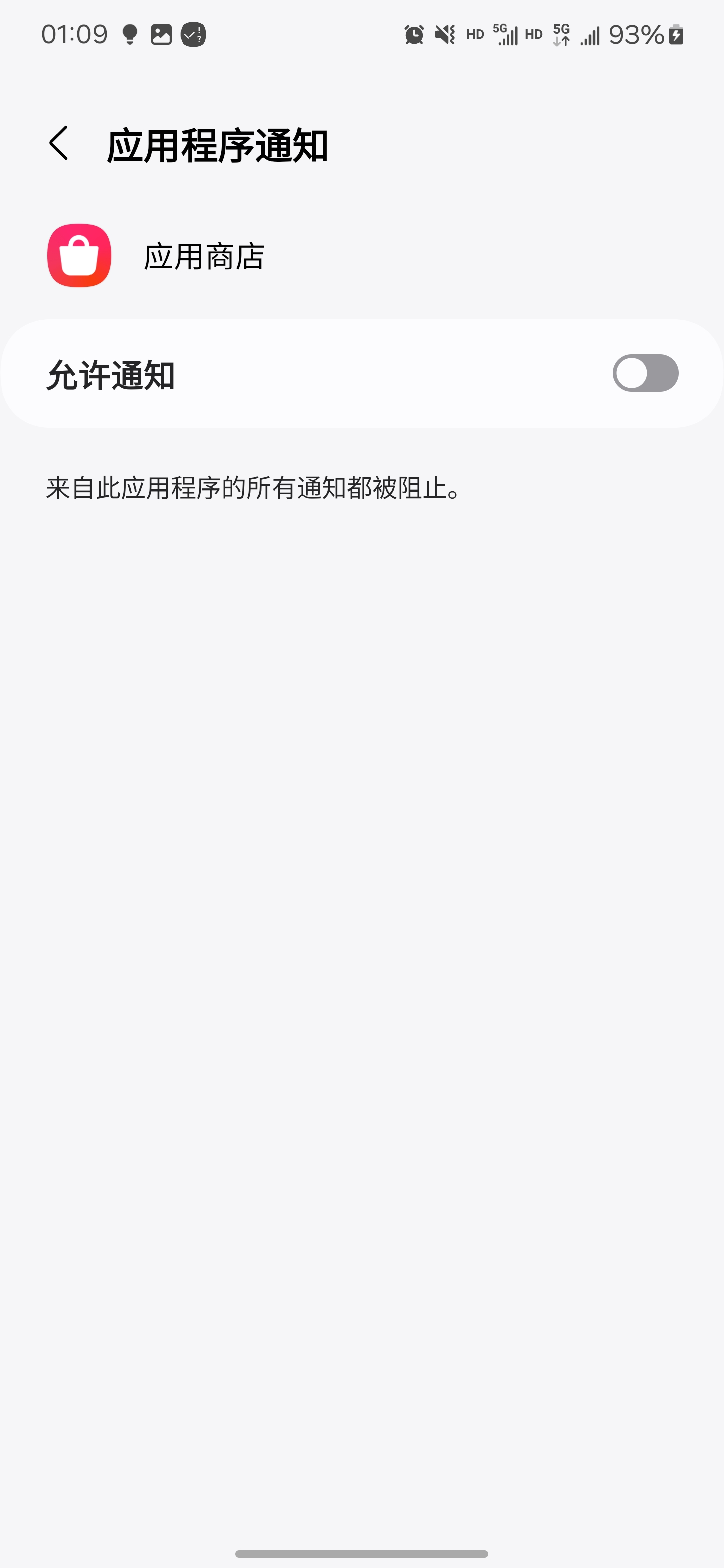Tap the 5G upload download indicator
Screen dimensions: 724x1568
(561, 35)
